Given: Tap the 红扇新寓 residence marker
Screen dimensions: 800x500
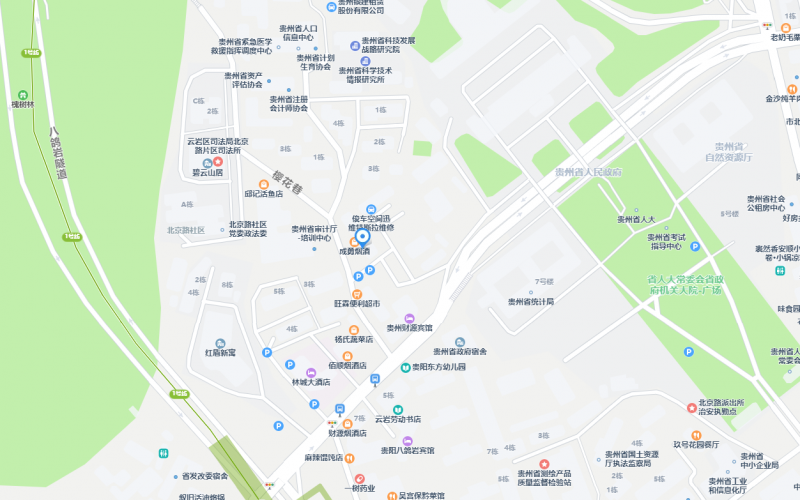Looking at the screenshot, I should click(220, 342).
